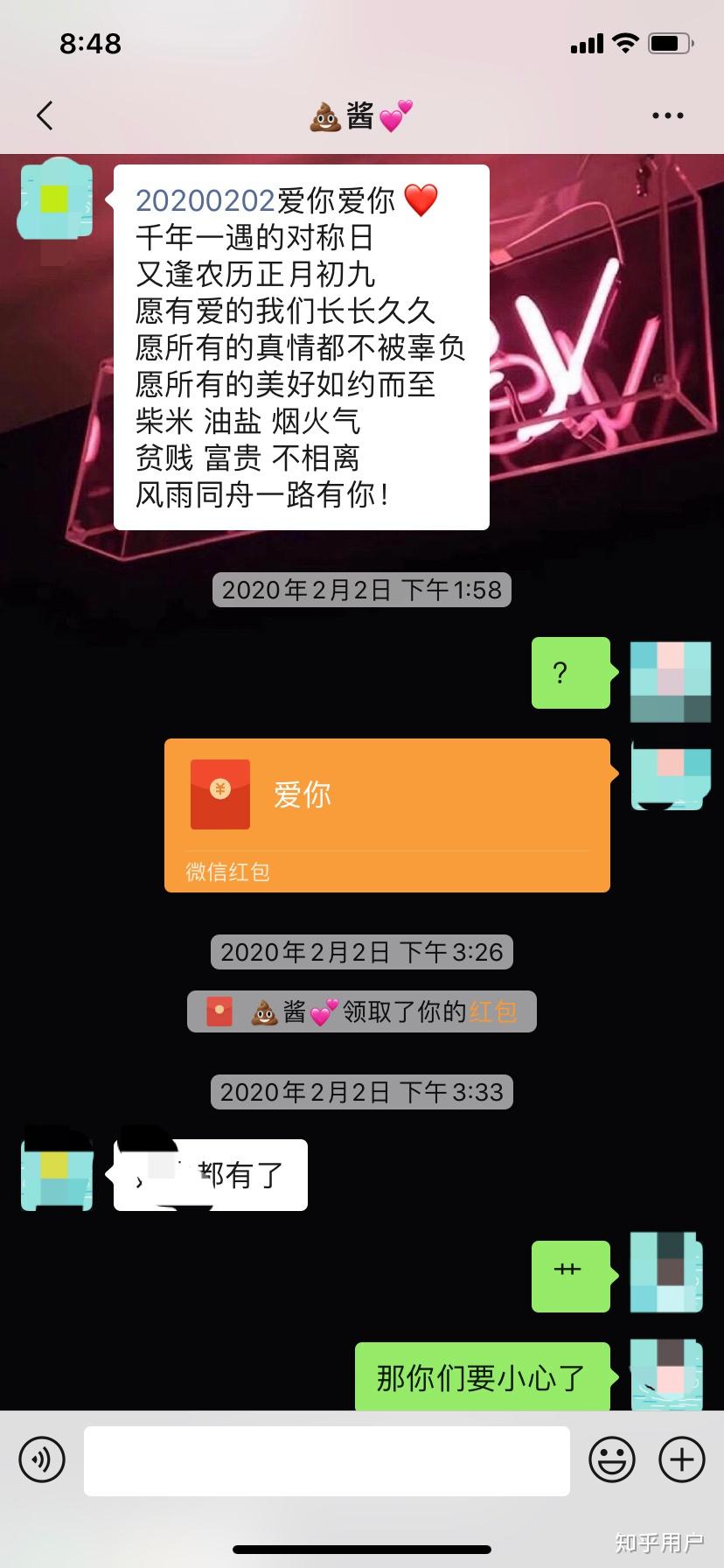Open the plus attachment menu
Image resolution: width=724 pixels, height=1568 pixels.
(681, 1459)
